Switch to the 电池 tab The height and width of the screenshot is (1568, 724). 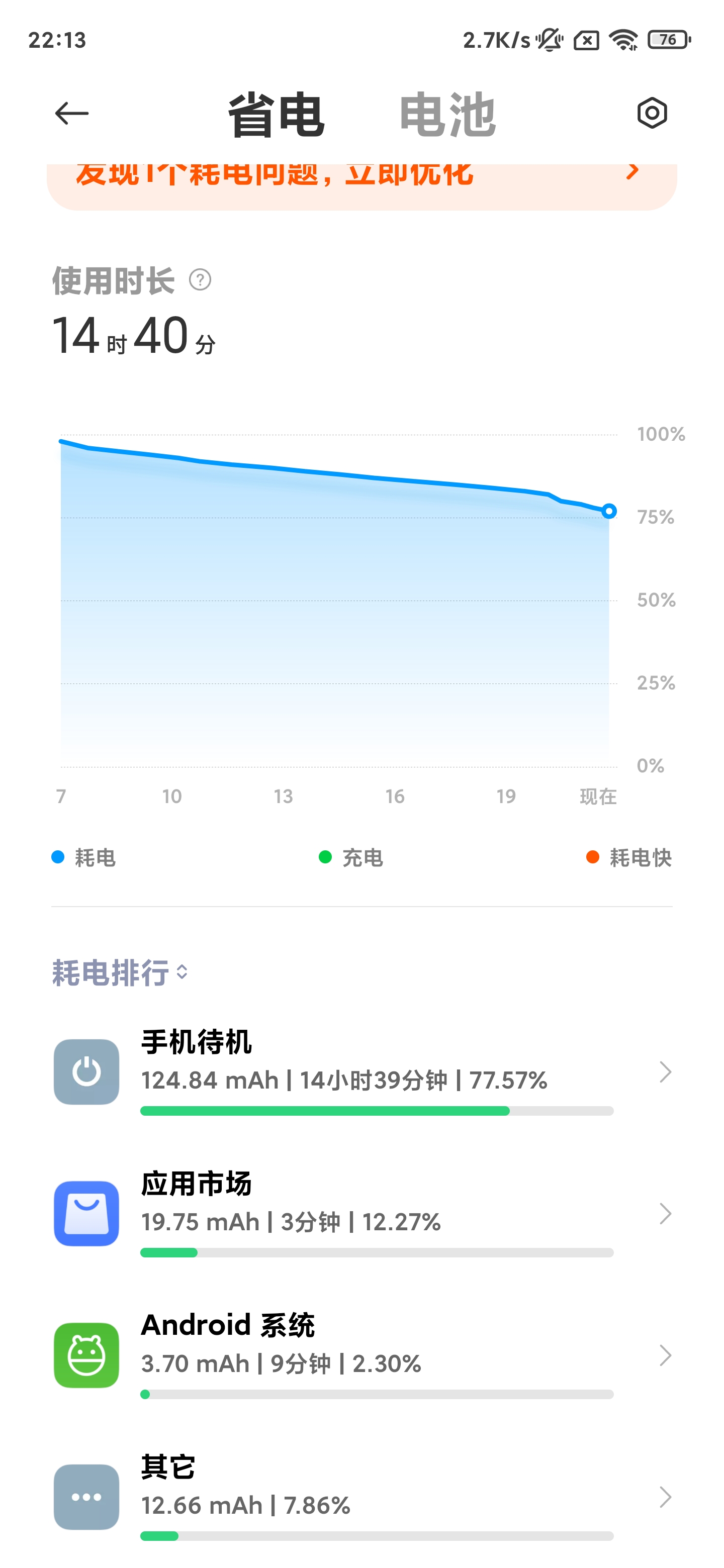click(447, 115)
